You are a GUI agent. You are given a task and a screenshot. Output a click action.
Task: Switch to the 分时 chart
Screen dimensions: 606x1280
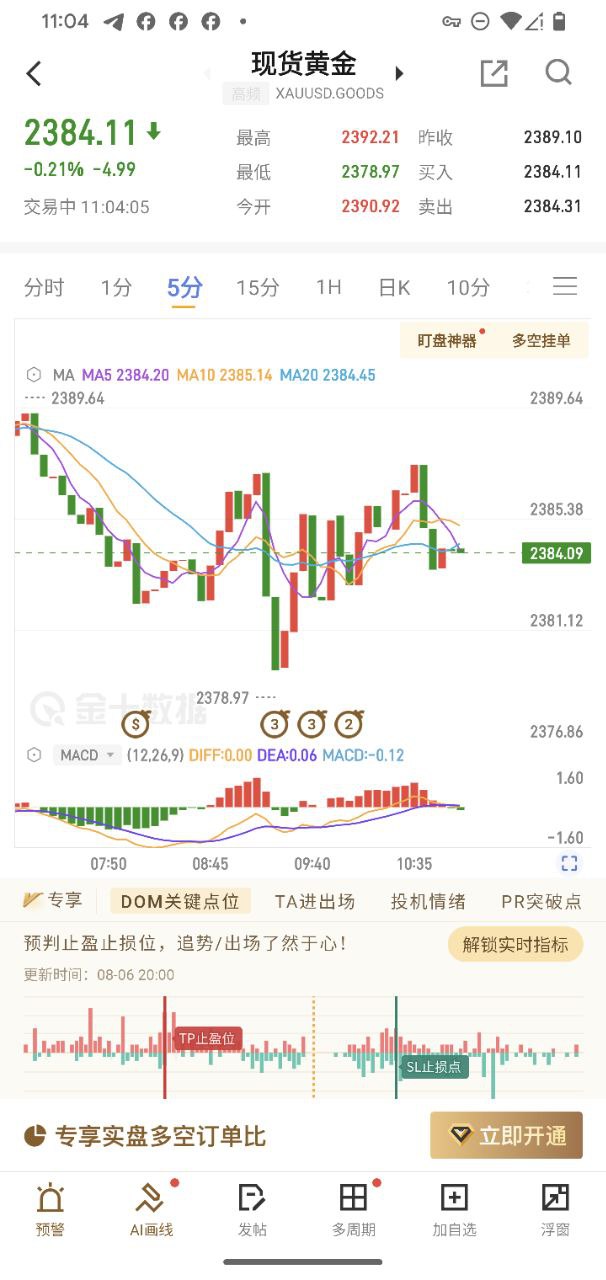pos(44,288)
